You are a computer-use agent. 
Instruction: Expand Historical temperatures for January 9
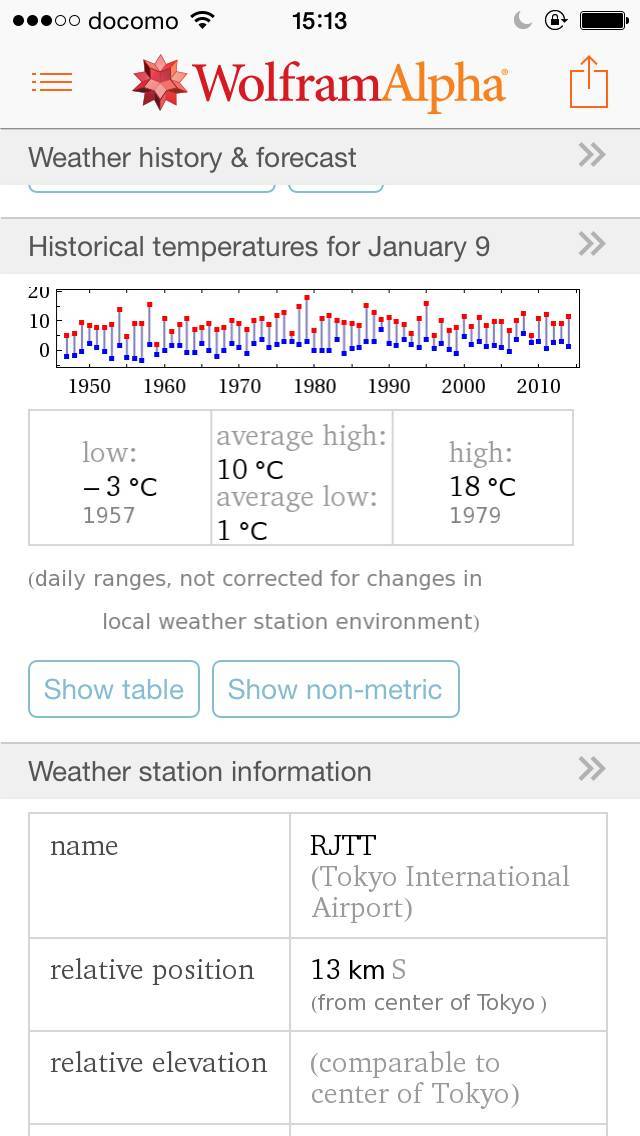591,244
